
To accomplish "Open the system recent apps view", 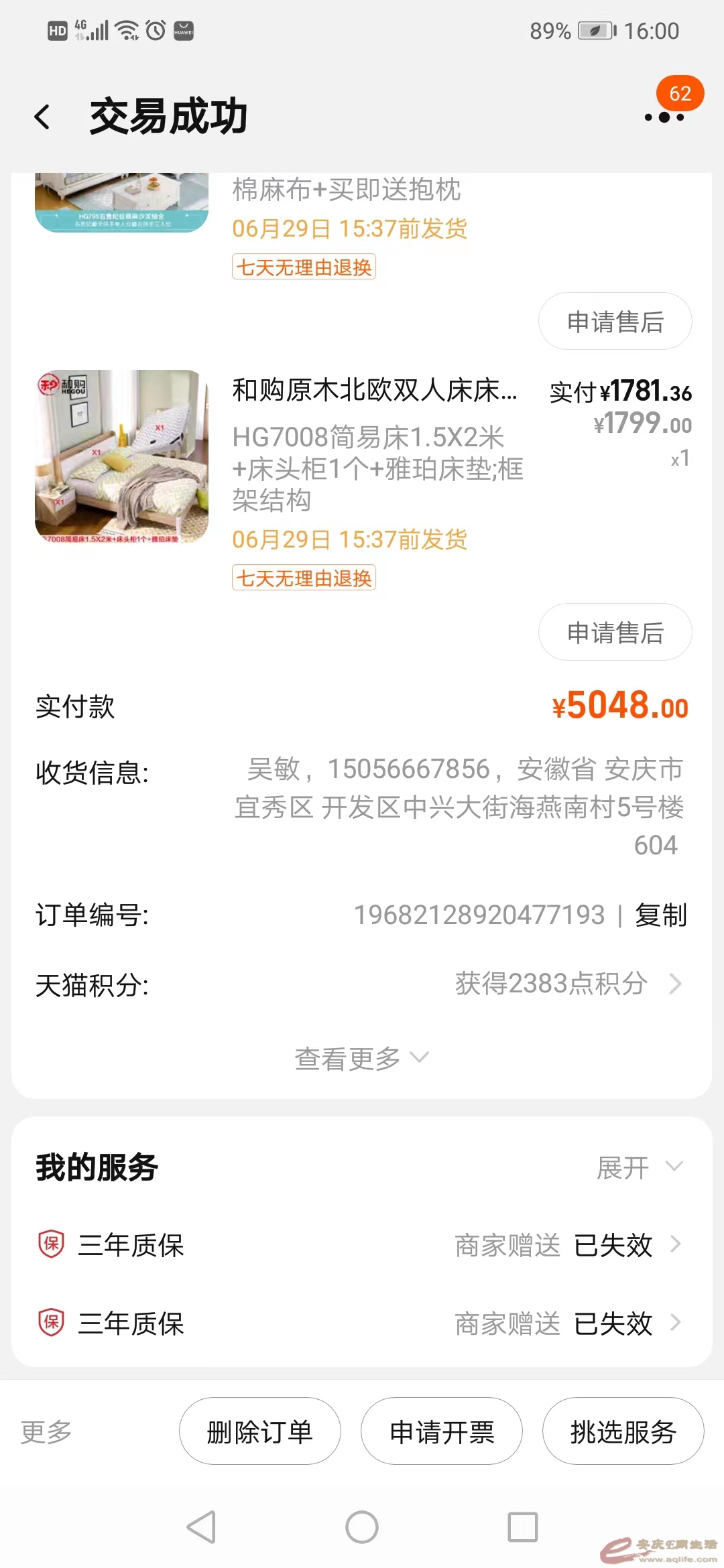I will (x=523, y=1528).
